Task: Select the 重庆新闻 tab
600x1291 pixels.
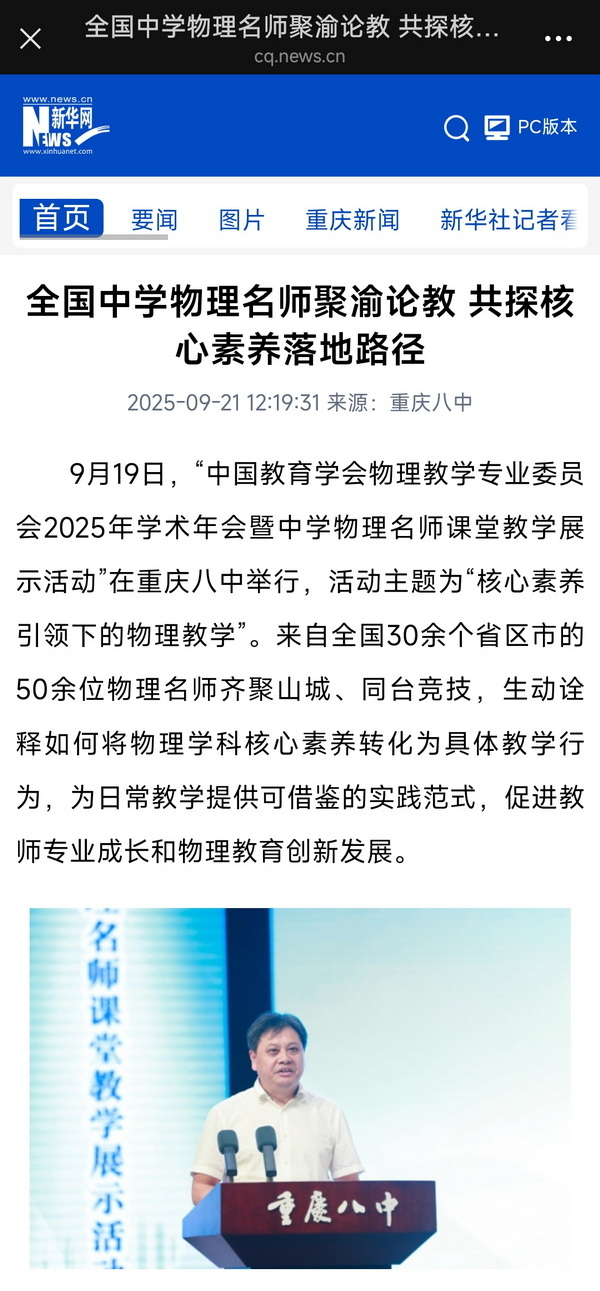Action: click(352, 220)
